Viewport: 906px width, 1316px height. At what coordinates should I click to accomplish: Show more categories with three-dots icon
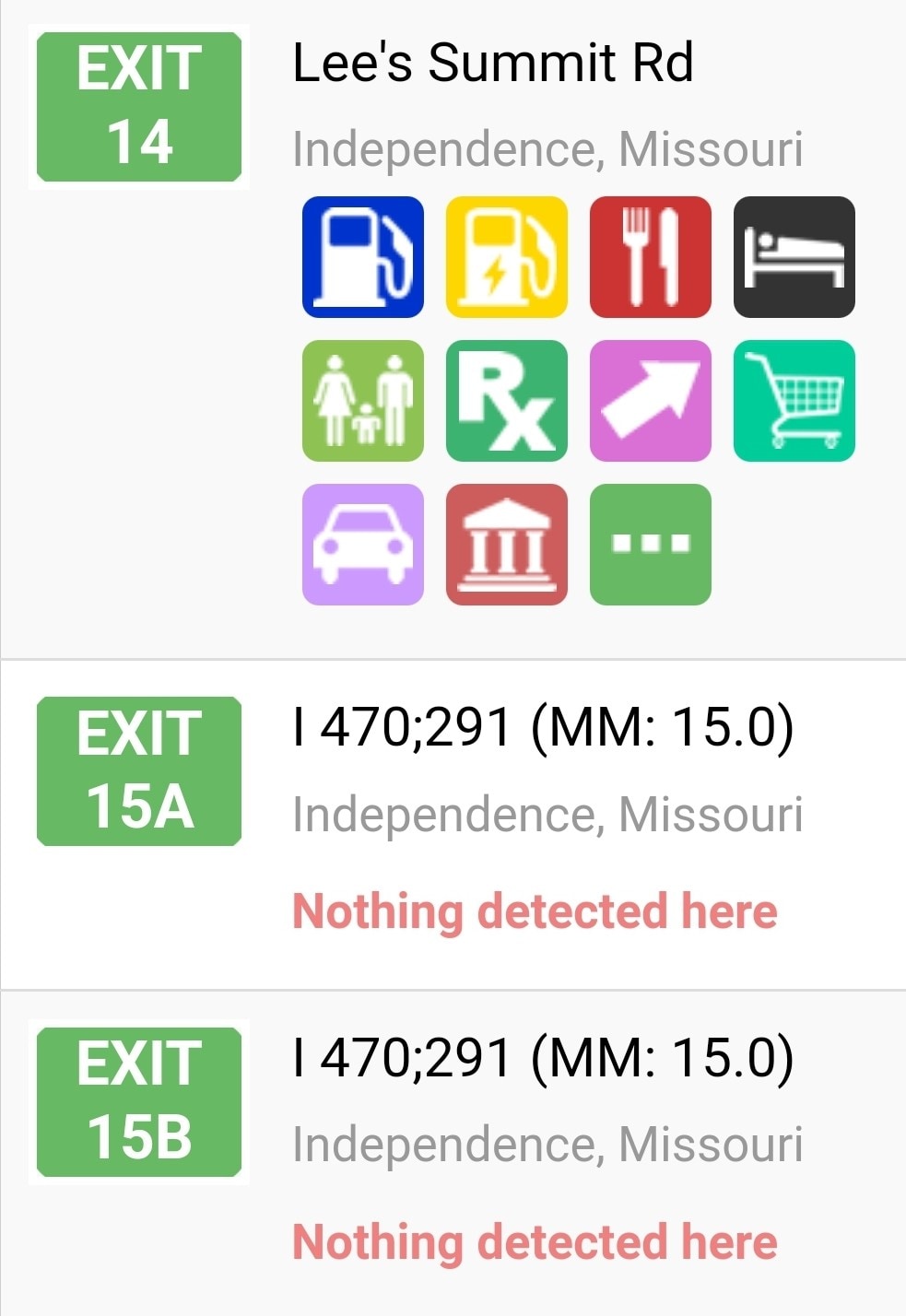[651, 545]
